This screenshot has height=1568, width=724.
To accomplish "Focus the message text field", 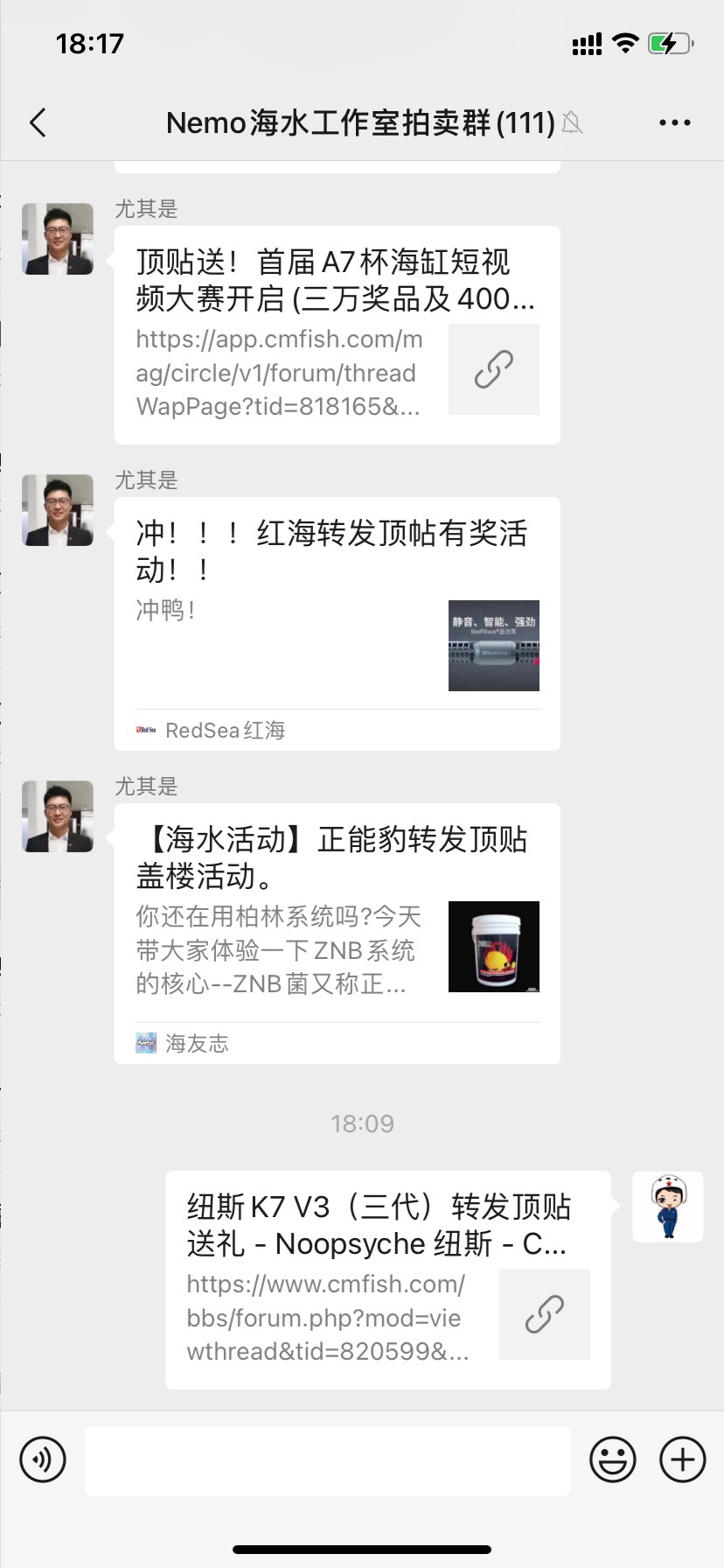I will (327, 1459).
